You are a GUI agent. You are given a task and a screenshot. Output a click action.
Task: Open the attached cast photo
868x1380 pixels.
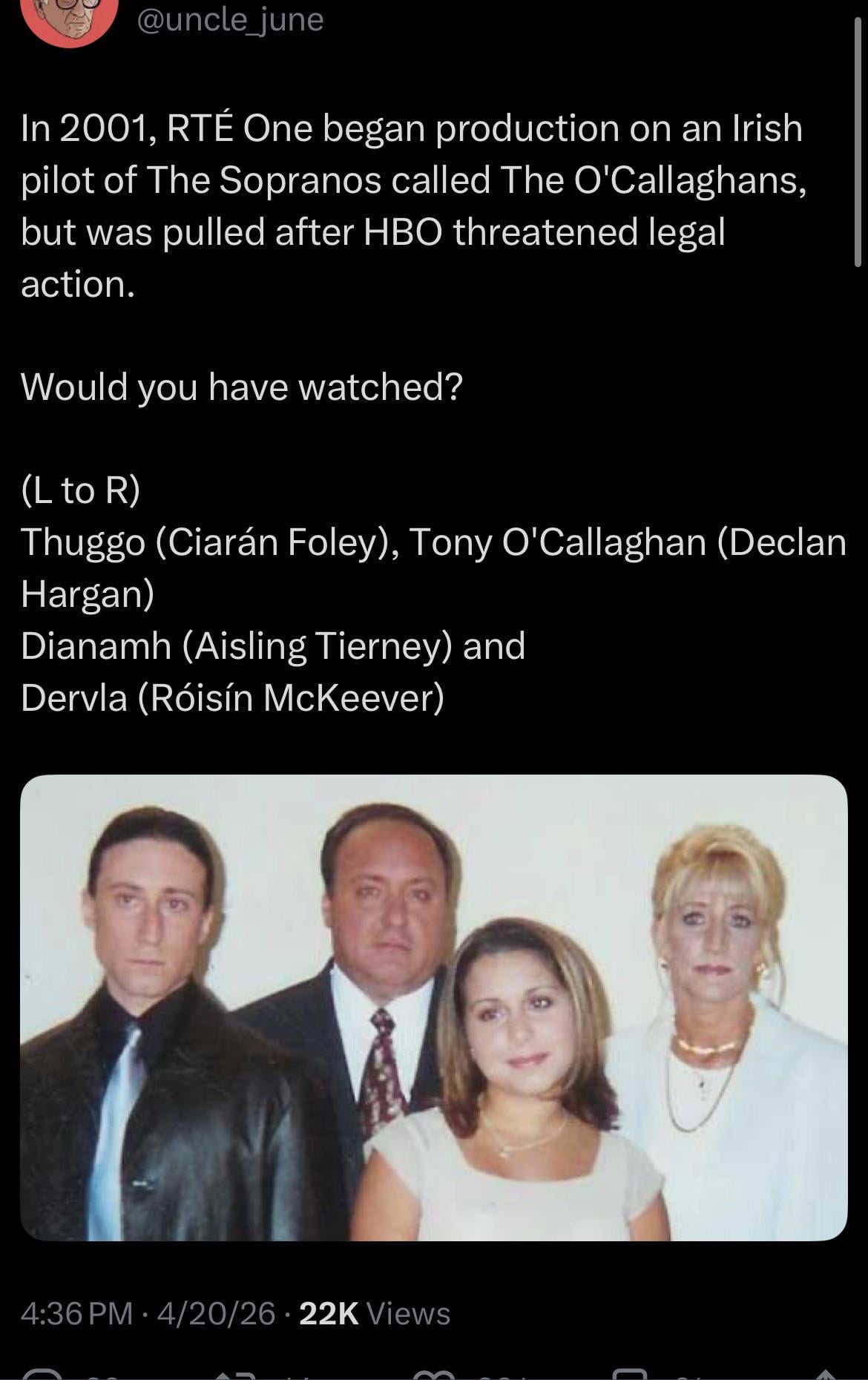tap(433, 1008)
